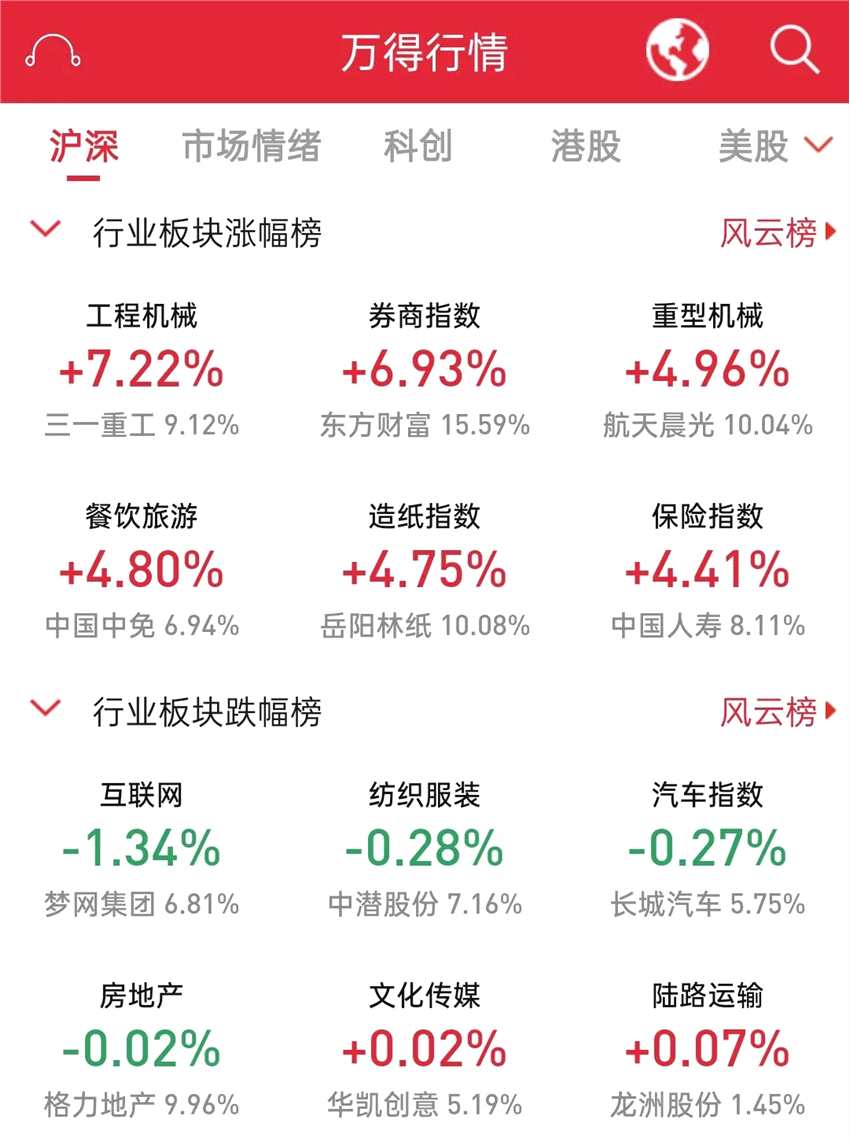This screenshot has width=850, height=1141.
Task: Open 风云榜 for 行业板块跌幅榜
Action: click(x=777, y=713)
